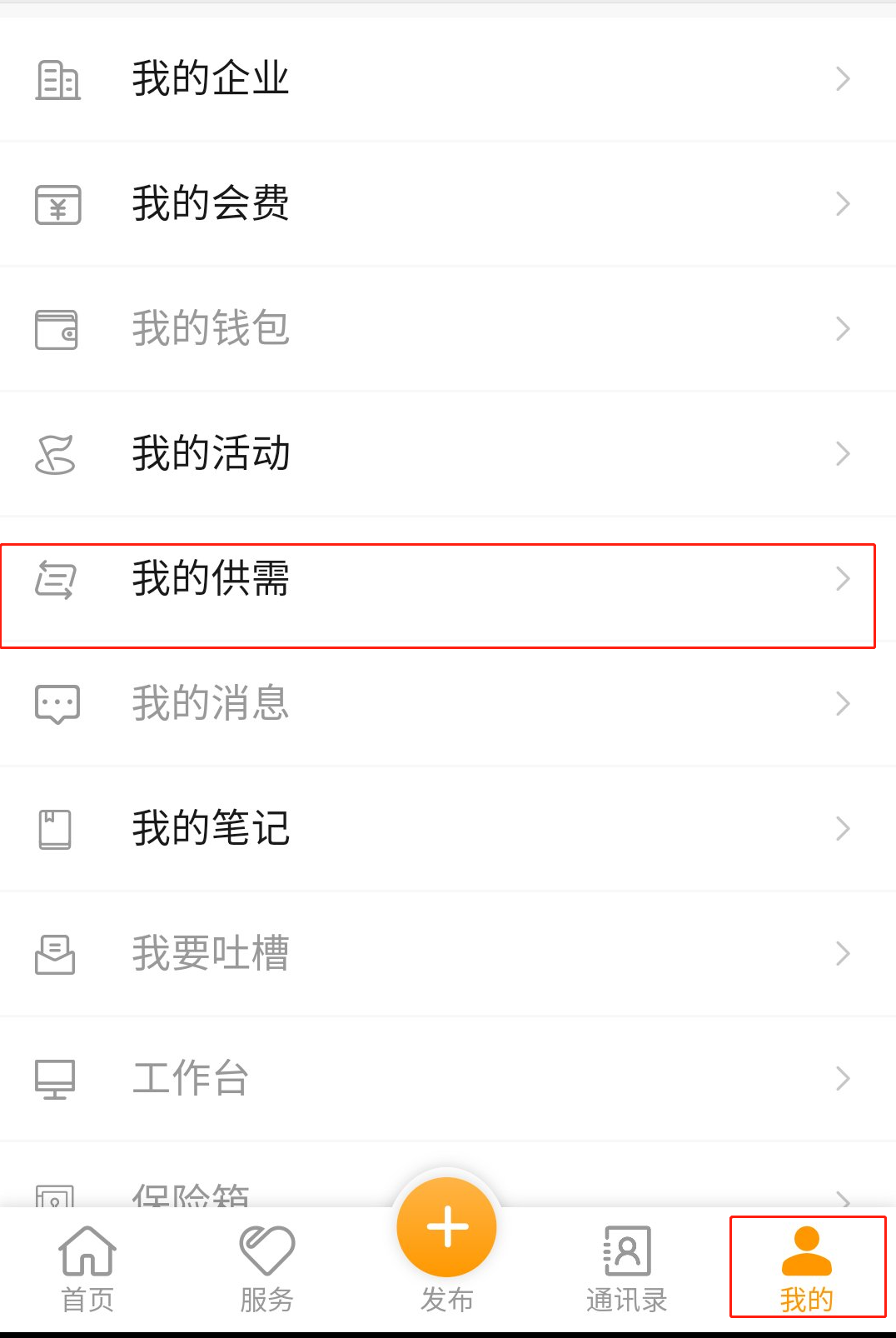Open 工作台 row

pyautogui.click(x=447, y=1079)
